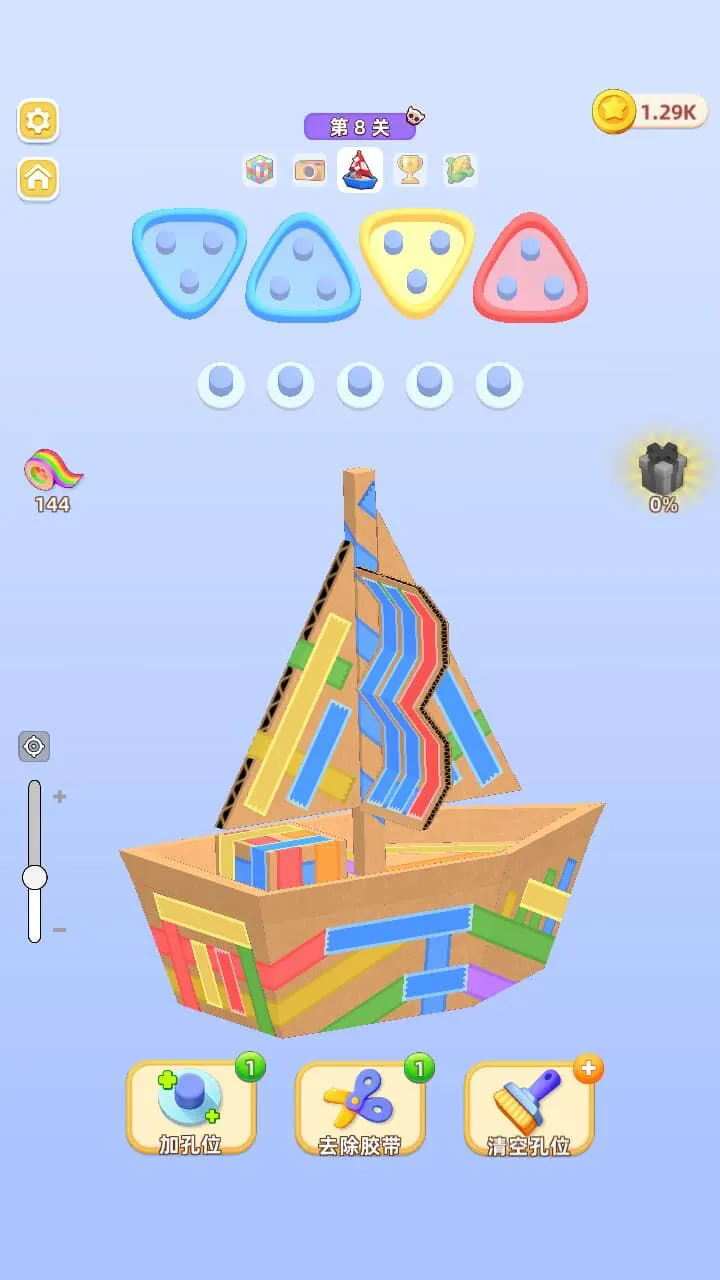Select the Rubik's cube collection icon
This screenshot has width=720, height=1280.
coord(259,170)
